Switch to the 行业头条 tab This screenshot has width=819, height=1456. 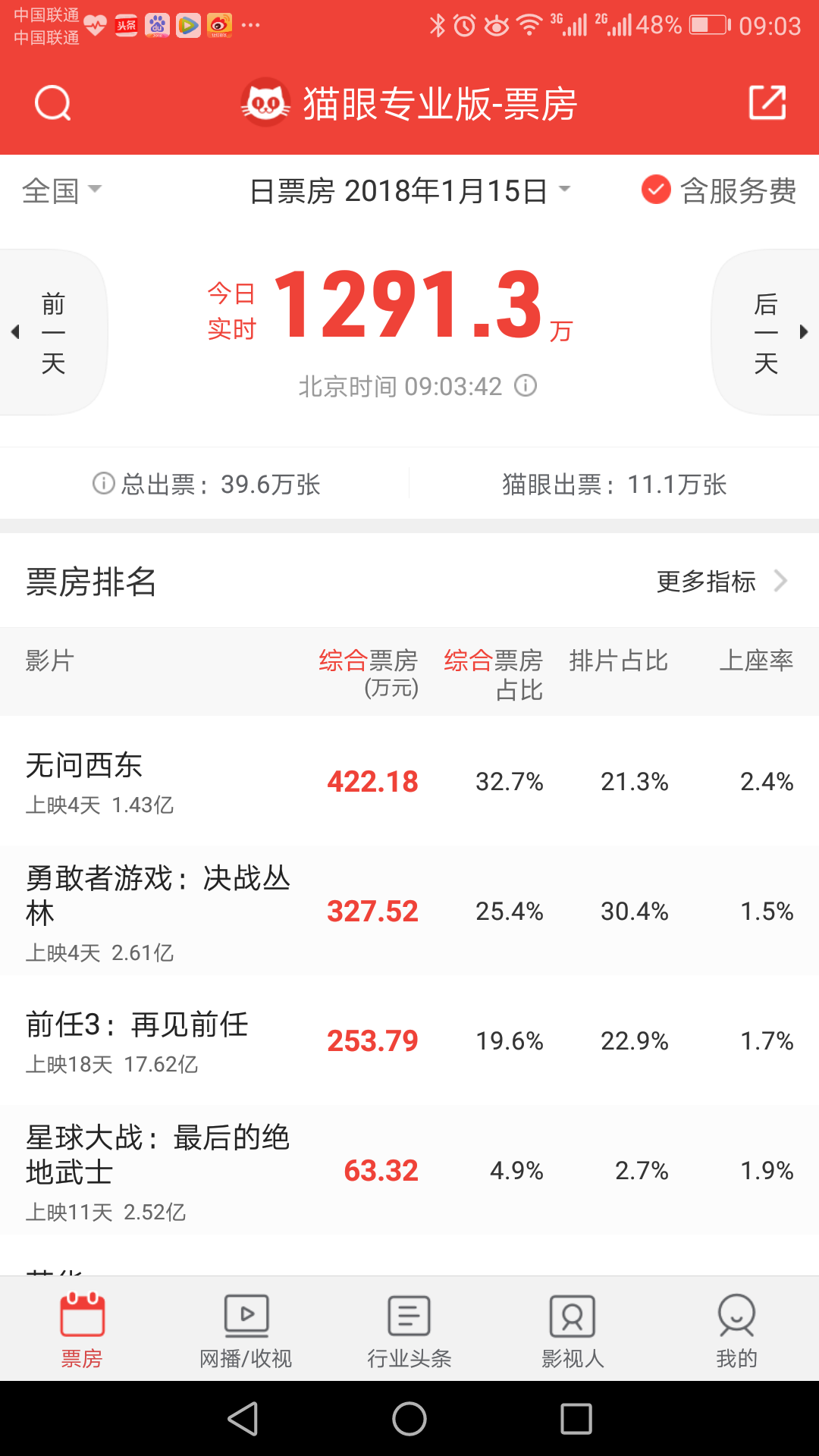point(409,1330)
